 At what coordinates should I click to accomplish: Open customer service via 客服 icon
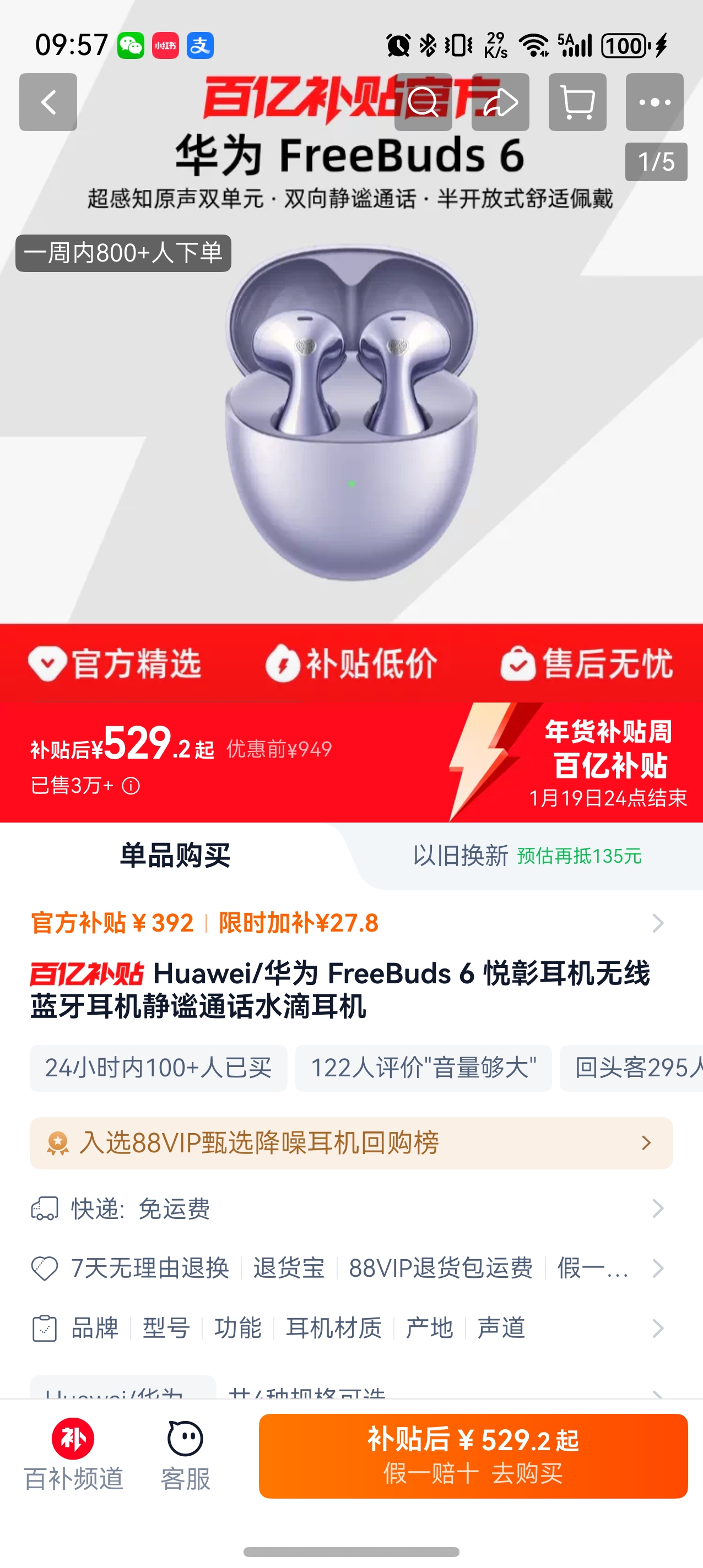tap(185, 1458)
